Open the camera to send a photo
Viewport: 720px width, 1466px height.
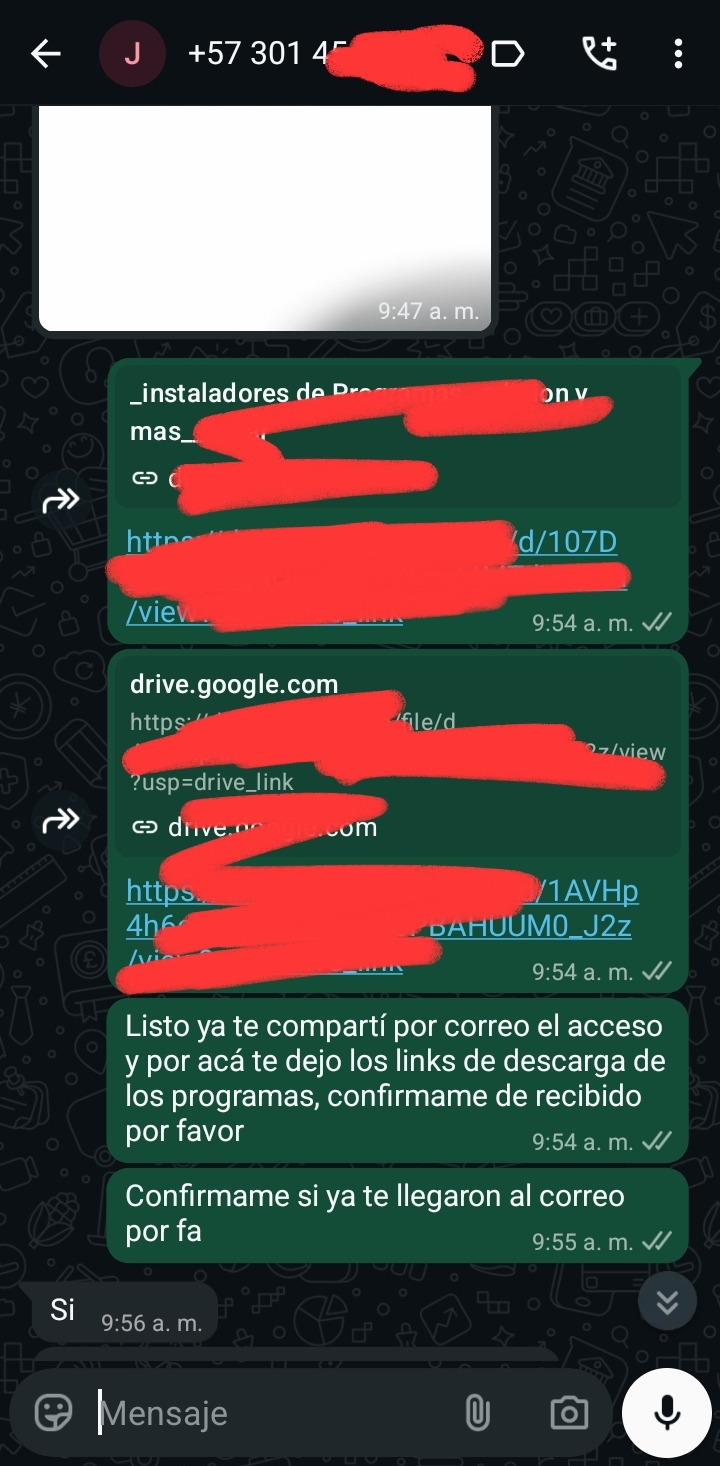[568, 1412]
